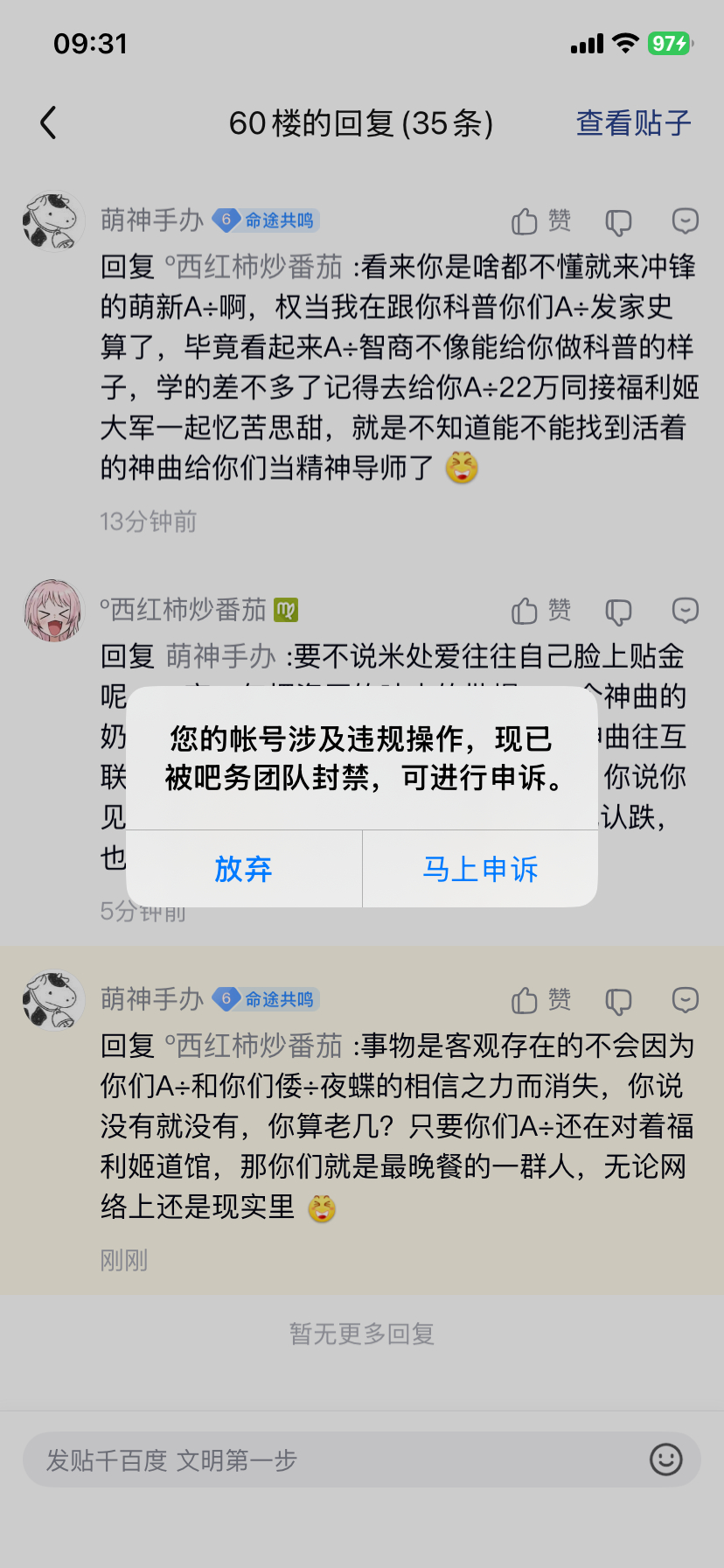Dislike the 13分钟前 reply by 萌神手办
Viewport: 724px width, 1568px height.
tap(618, 222)
